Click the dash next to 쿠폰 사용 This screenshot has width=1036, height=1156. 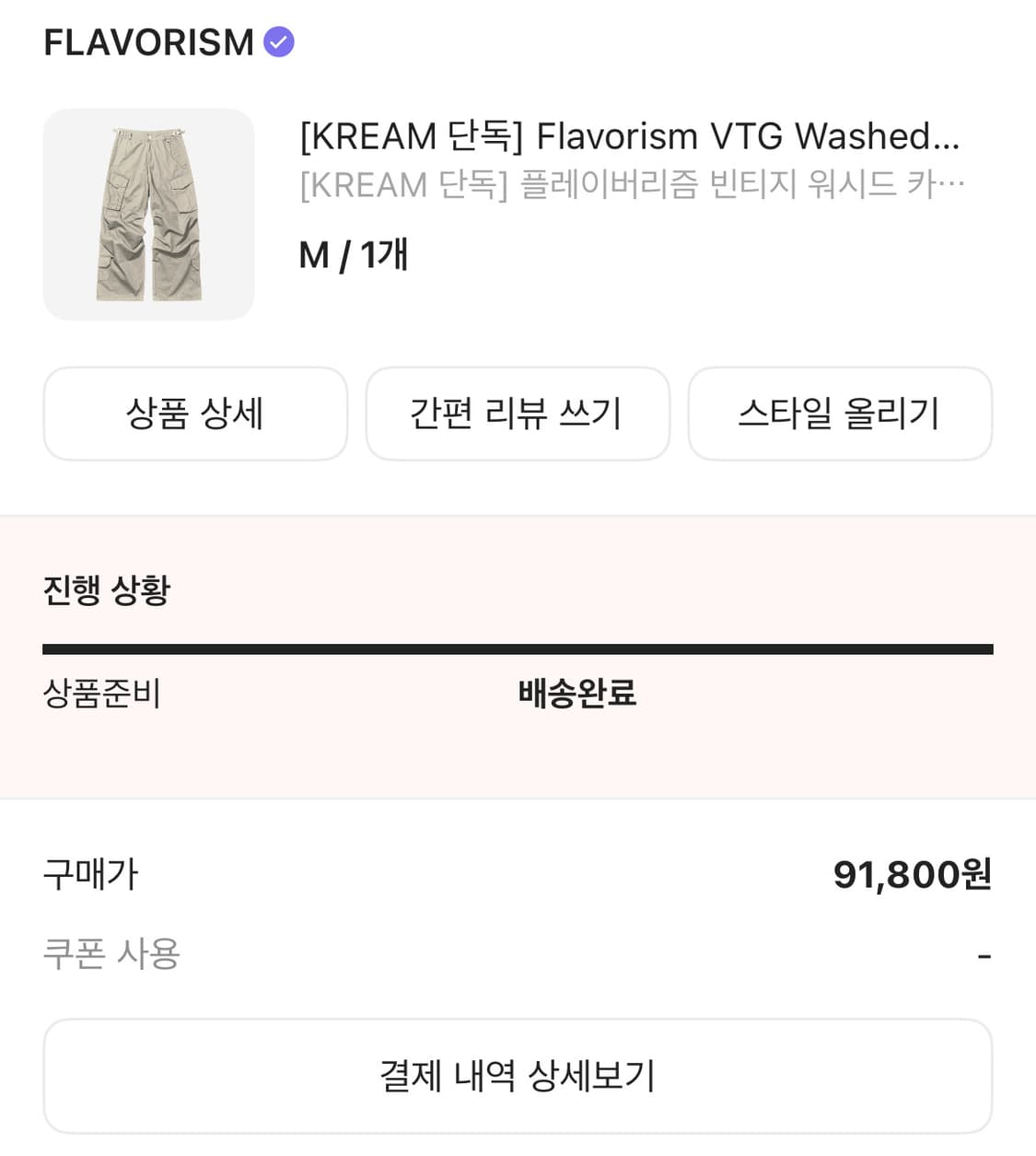click(x=986, y=955)
